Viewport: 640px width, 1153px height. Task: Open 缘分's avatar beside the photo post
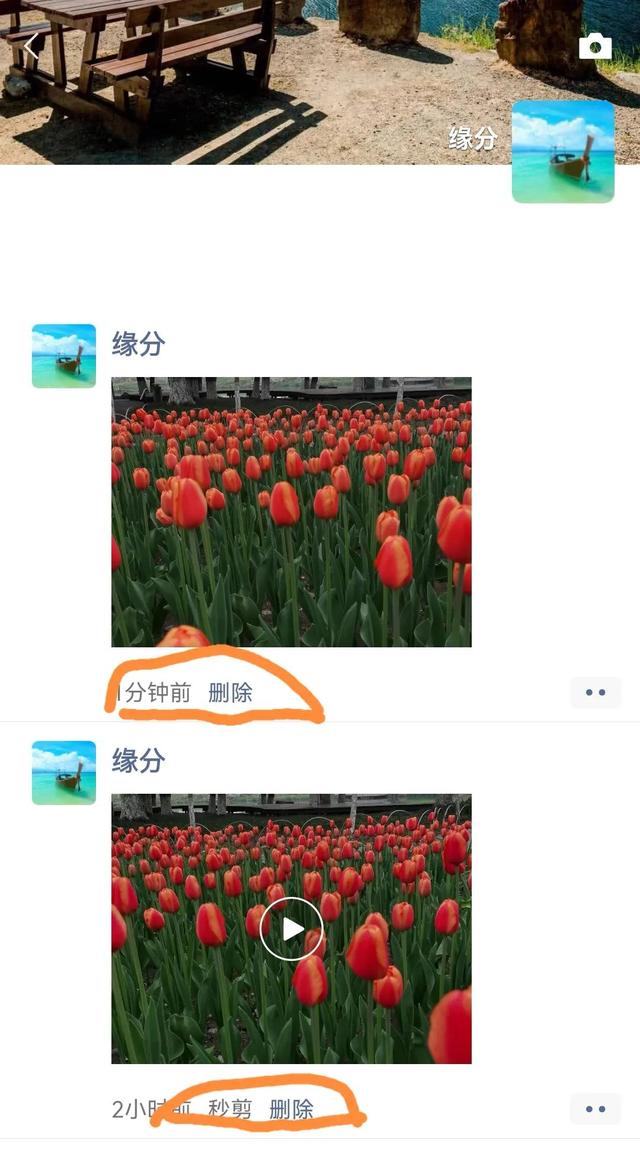pos(64,356)
